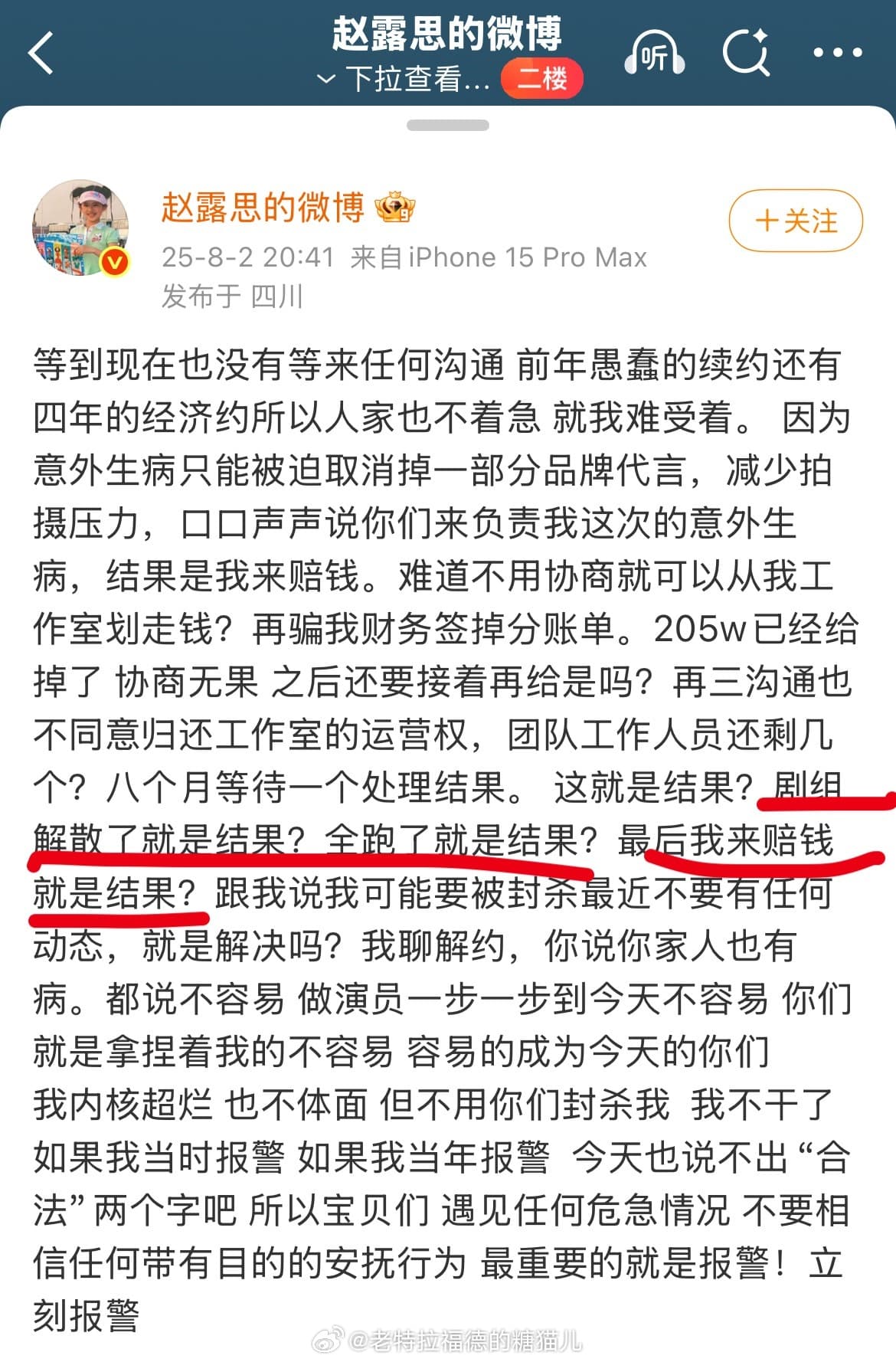
Task: Open the 赵露思的微博 username link
Action: (262, 208)
